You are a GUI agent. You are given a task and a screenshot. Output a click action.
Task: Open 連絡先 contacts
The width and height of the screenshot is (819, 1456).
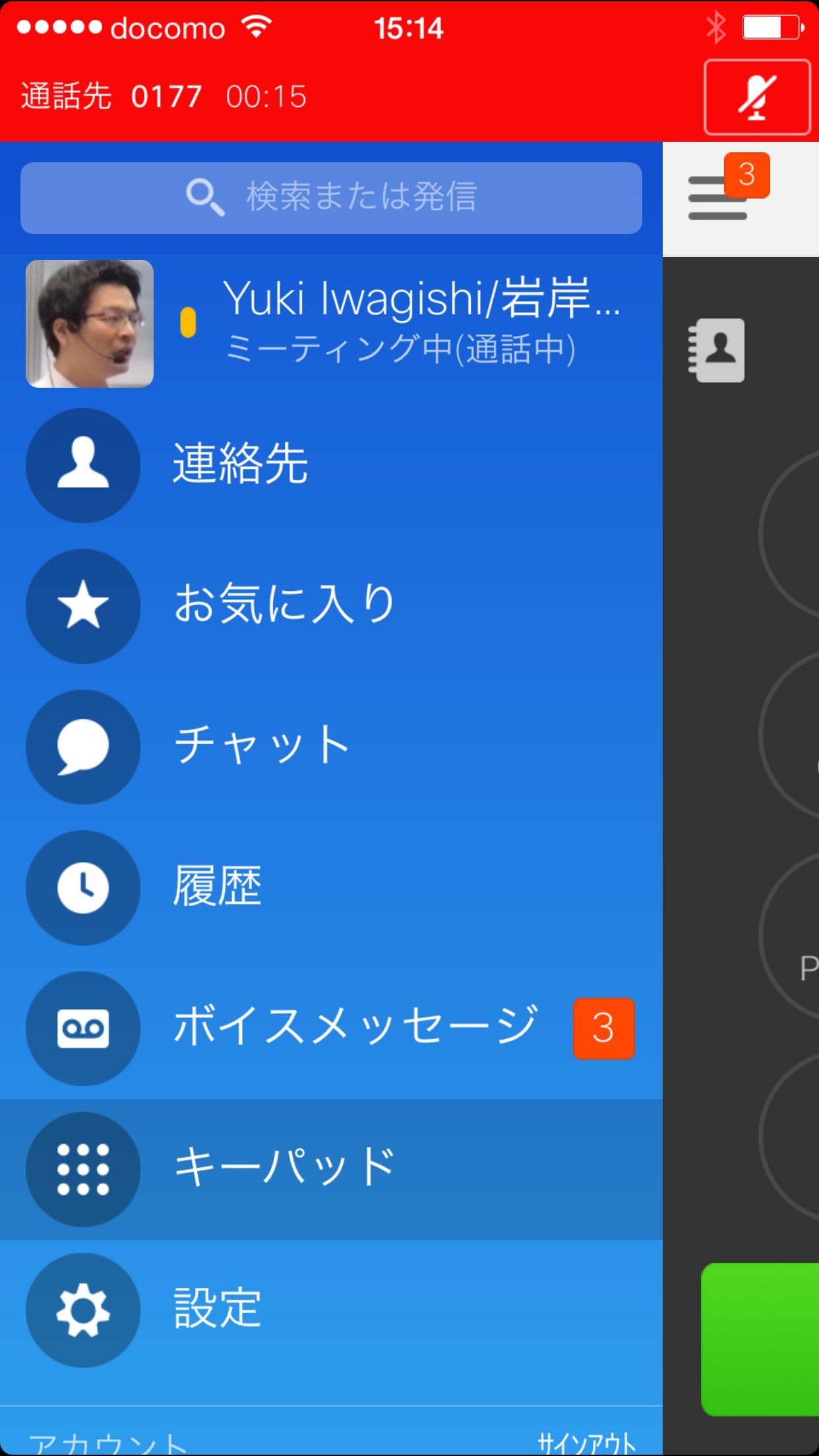pyautogui.click(x=240, y=465)
